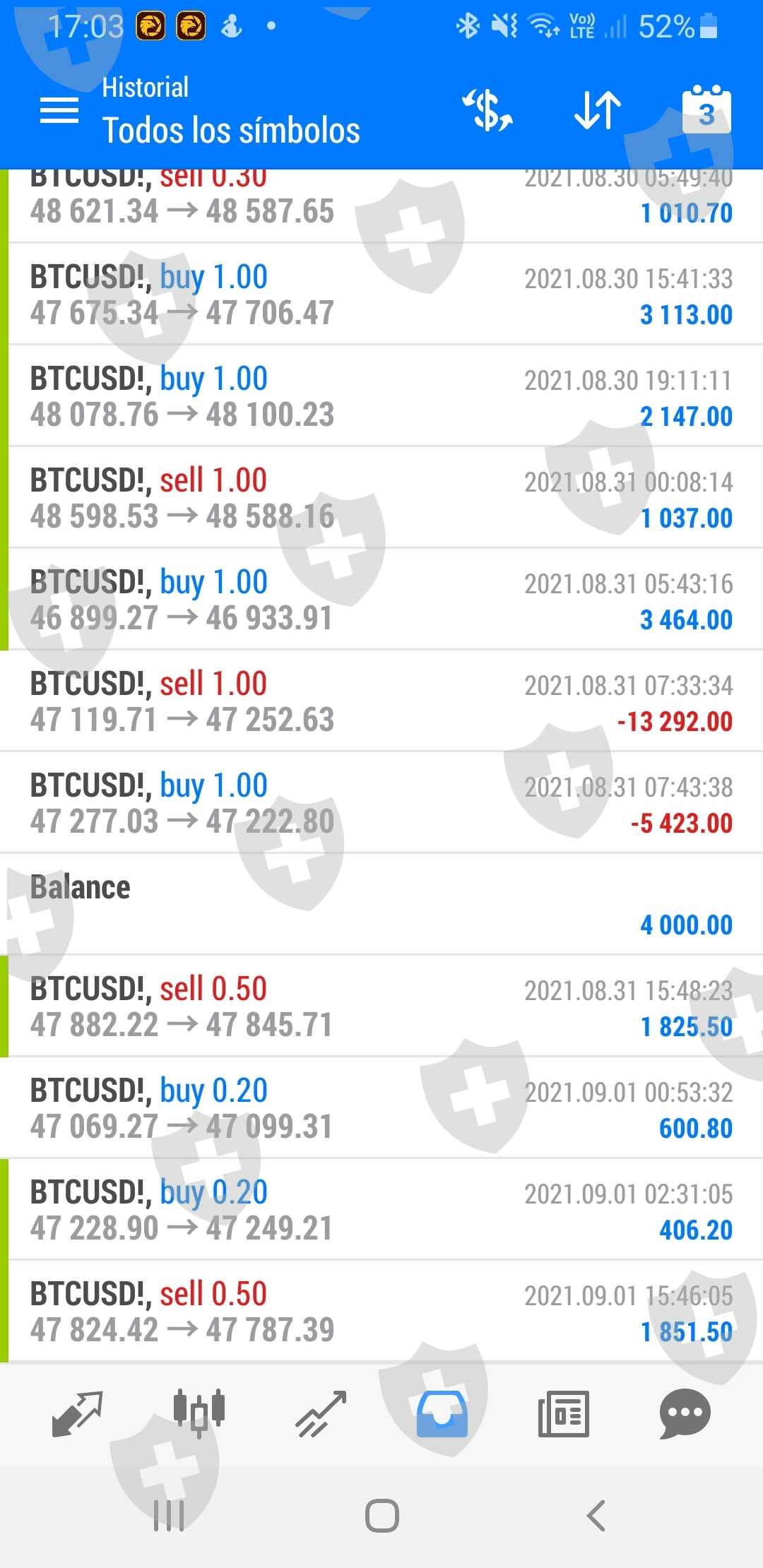Switch to the News tab
This screenshot has width=763, height=1568.
pyautogui.click(x=564, y=1414)
